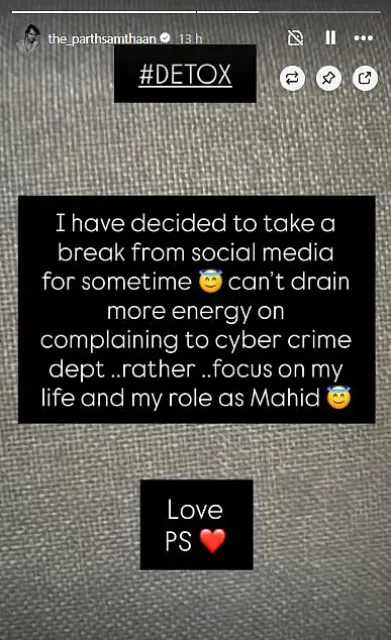
Task: Open the #DETOX hashtag
Action: (185, 74)
